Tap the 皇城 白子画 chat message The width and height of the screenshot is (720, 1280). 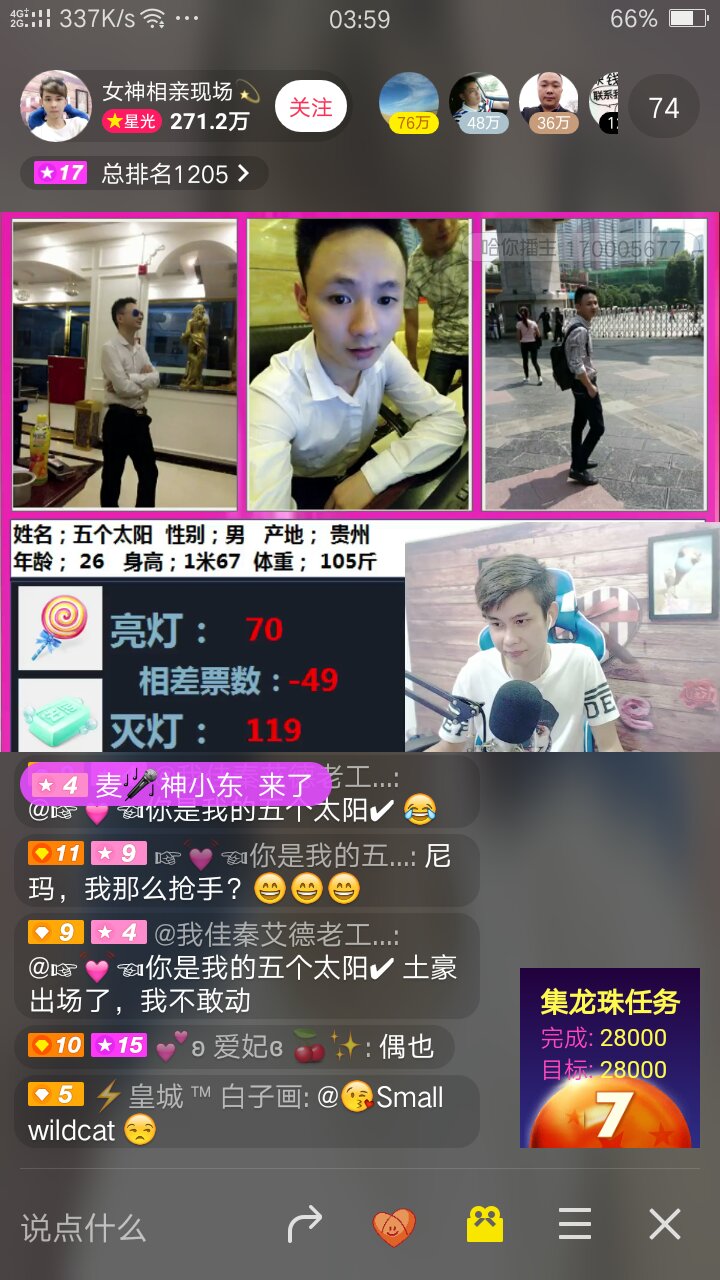(x=247, y=1113)
